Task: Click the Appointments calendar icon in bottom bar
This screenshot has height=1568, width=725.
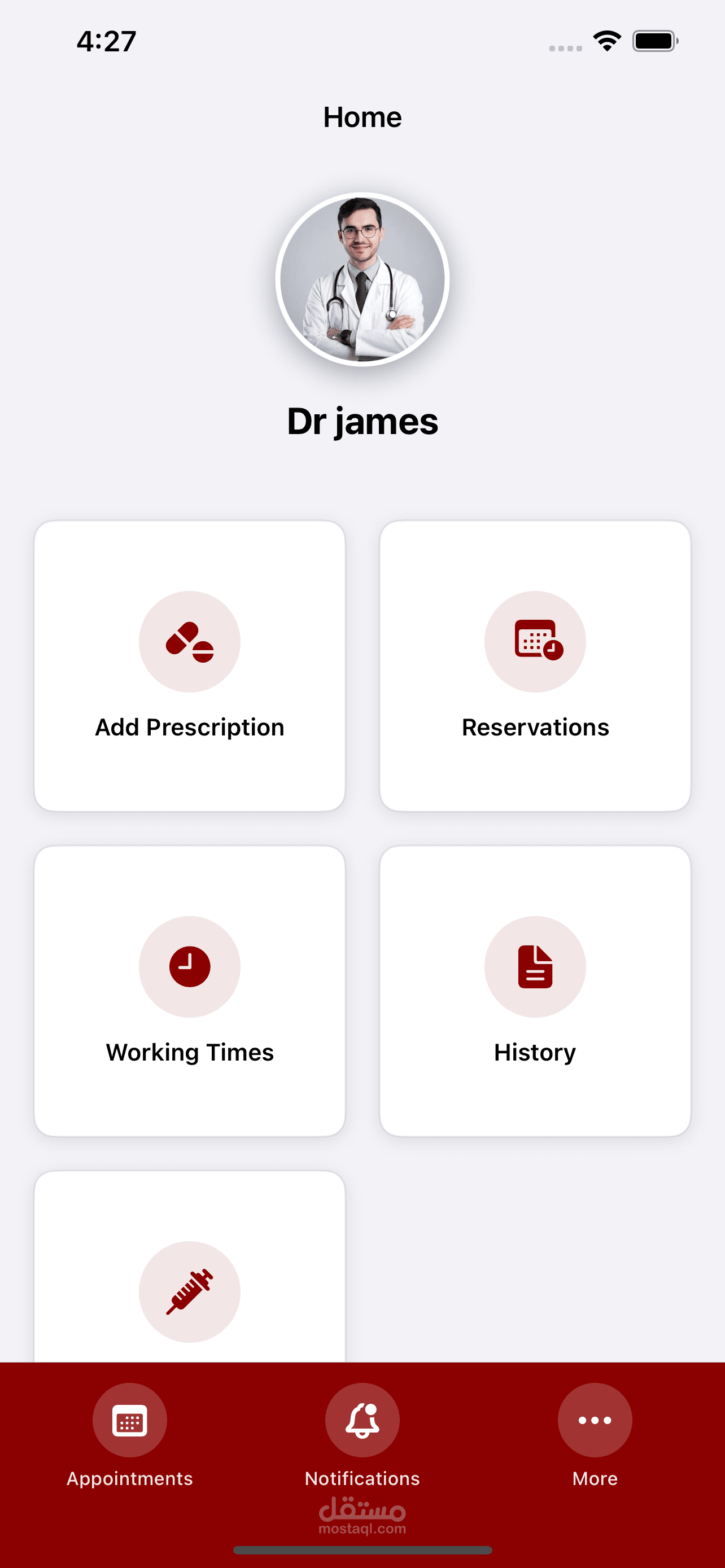Action: [x=129, y=1420]
